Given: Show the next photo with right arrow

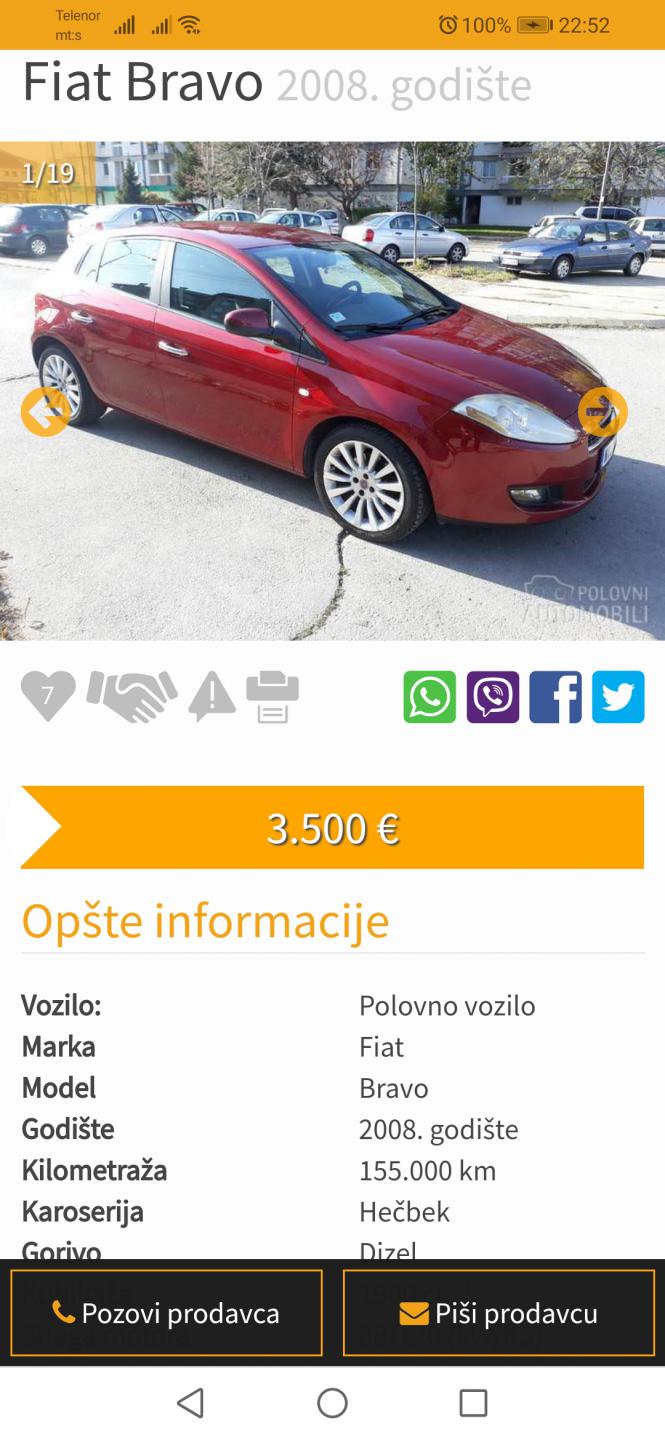Looking at the screenshot, I should pyautogui.click(x=603, y=411).
